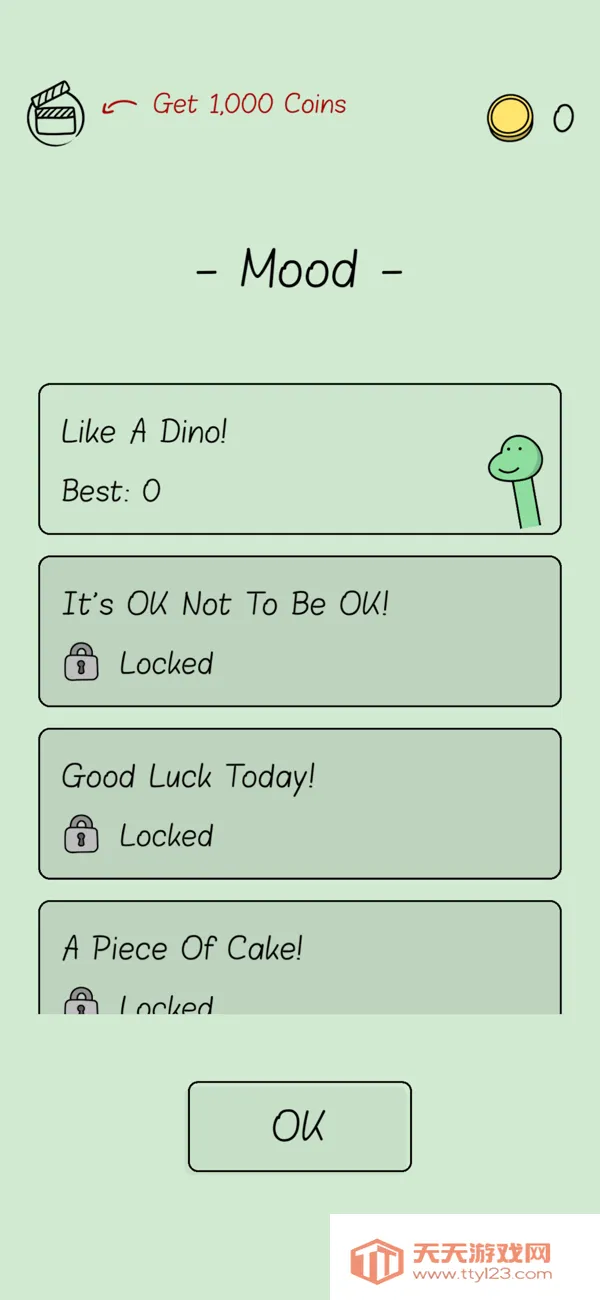This screenshot has width=600, height=1300.
Task: Select the Like A Dino! mood
Action: pyautogui.click(x=300, y=459)
